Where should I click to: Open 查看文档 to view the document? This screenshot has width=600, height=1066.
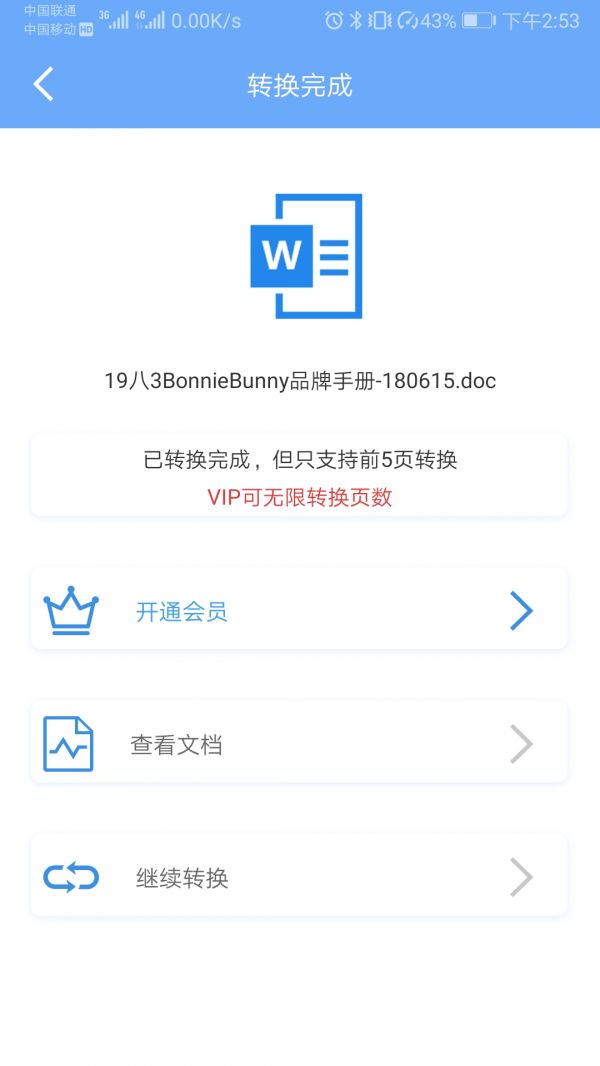coord(298,744)
